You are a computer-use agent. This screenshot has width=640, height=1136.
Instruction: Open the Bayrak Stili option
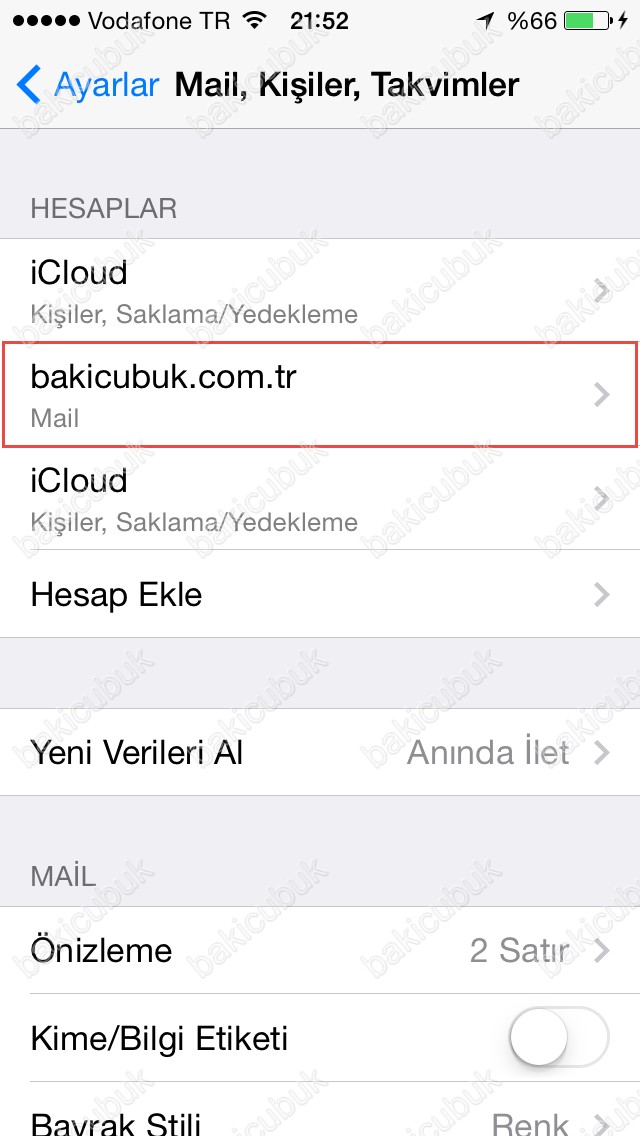tap(320, 1118)
